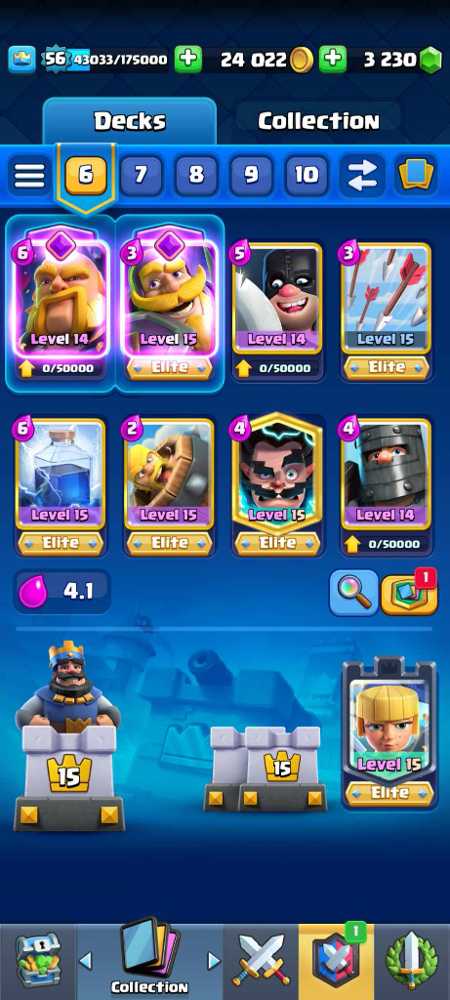The image size is (450, 1000).
Task: Switch to the Collection tab
Action: point(318,121)
